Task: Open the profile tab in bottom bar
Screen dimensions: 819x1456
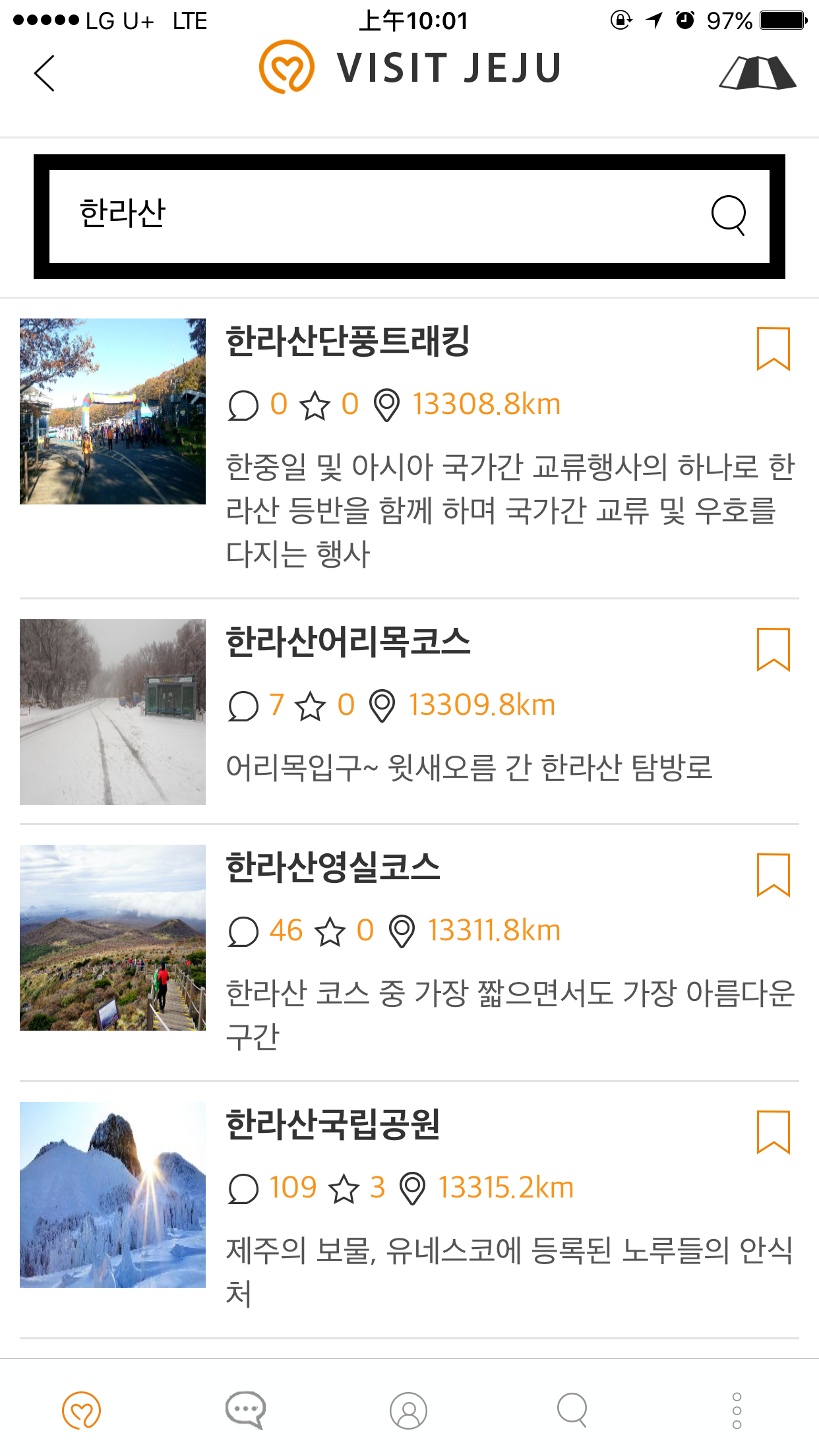Action: pyautogui.click(x=409, y=1410)
